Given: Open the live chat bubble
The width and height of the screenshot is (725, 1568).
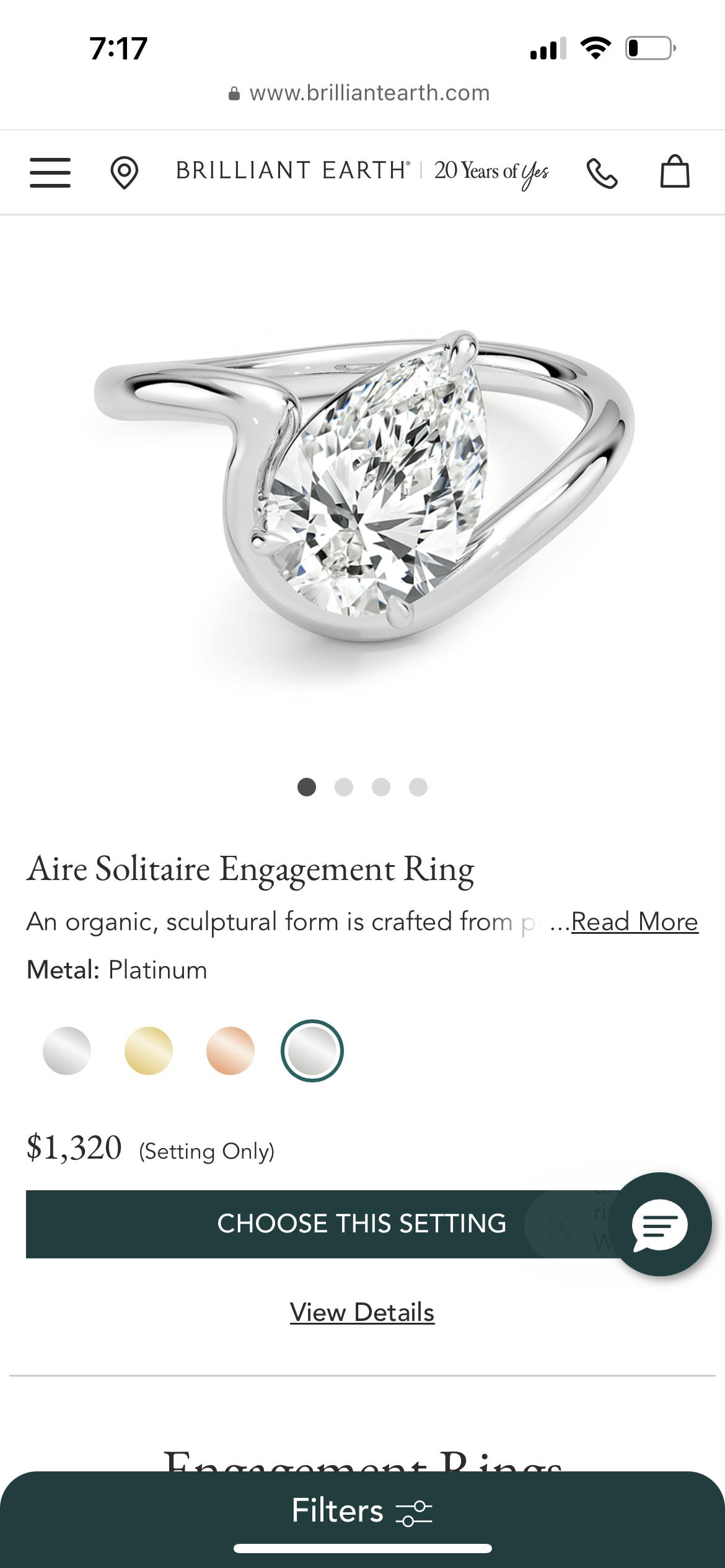Looking at the screenshot, I should click(659, 1224).
